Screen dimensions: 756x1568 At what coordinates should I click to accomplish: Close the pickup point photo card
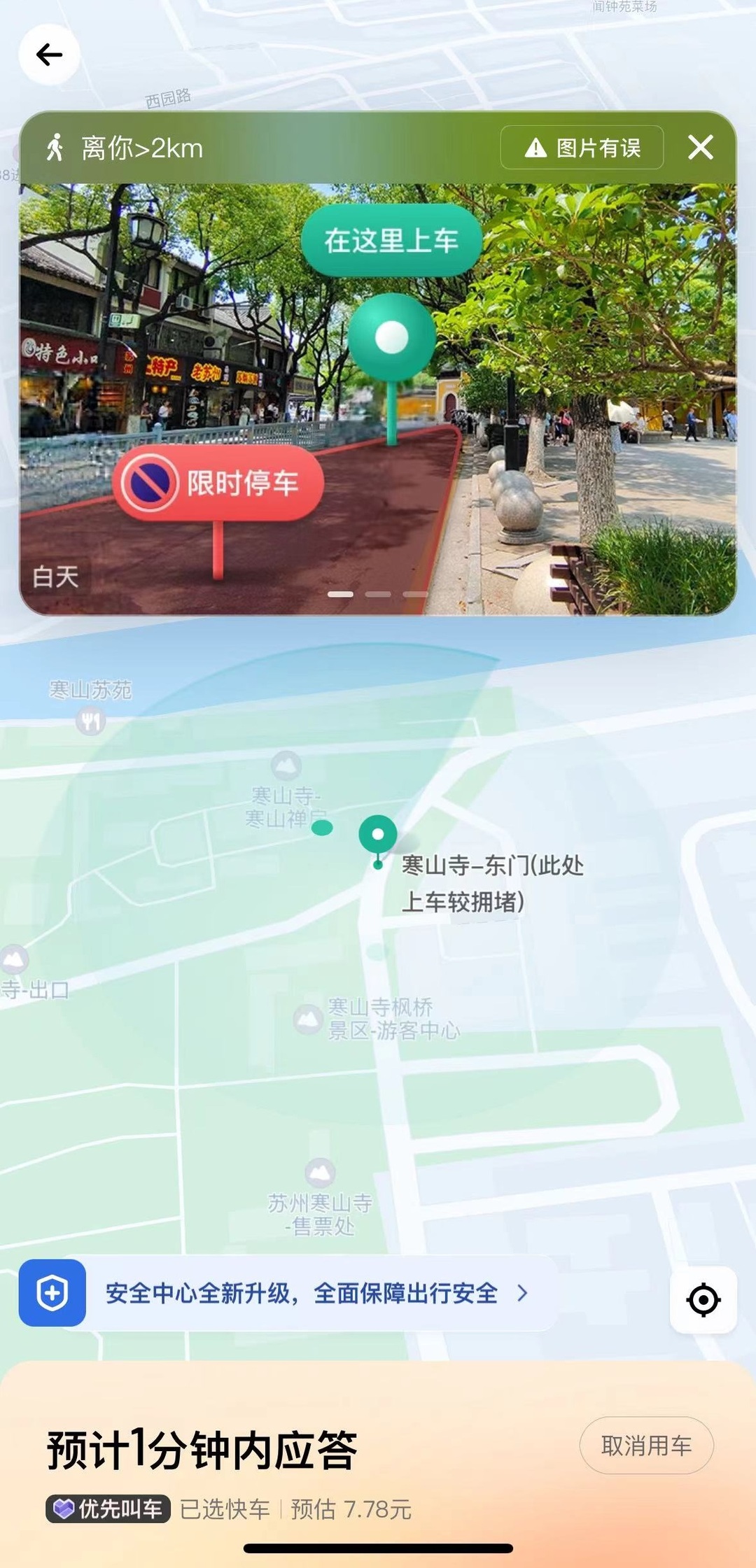click(x=700, y=148)
